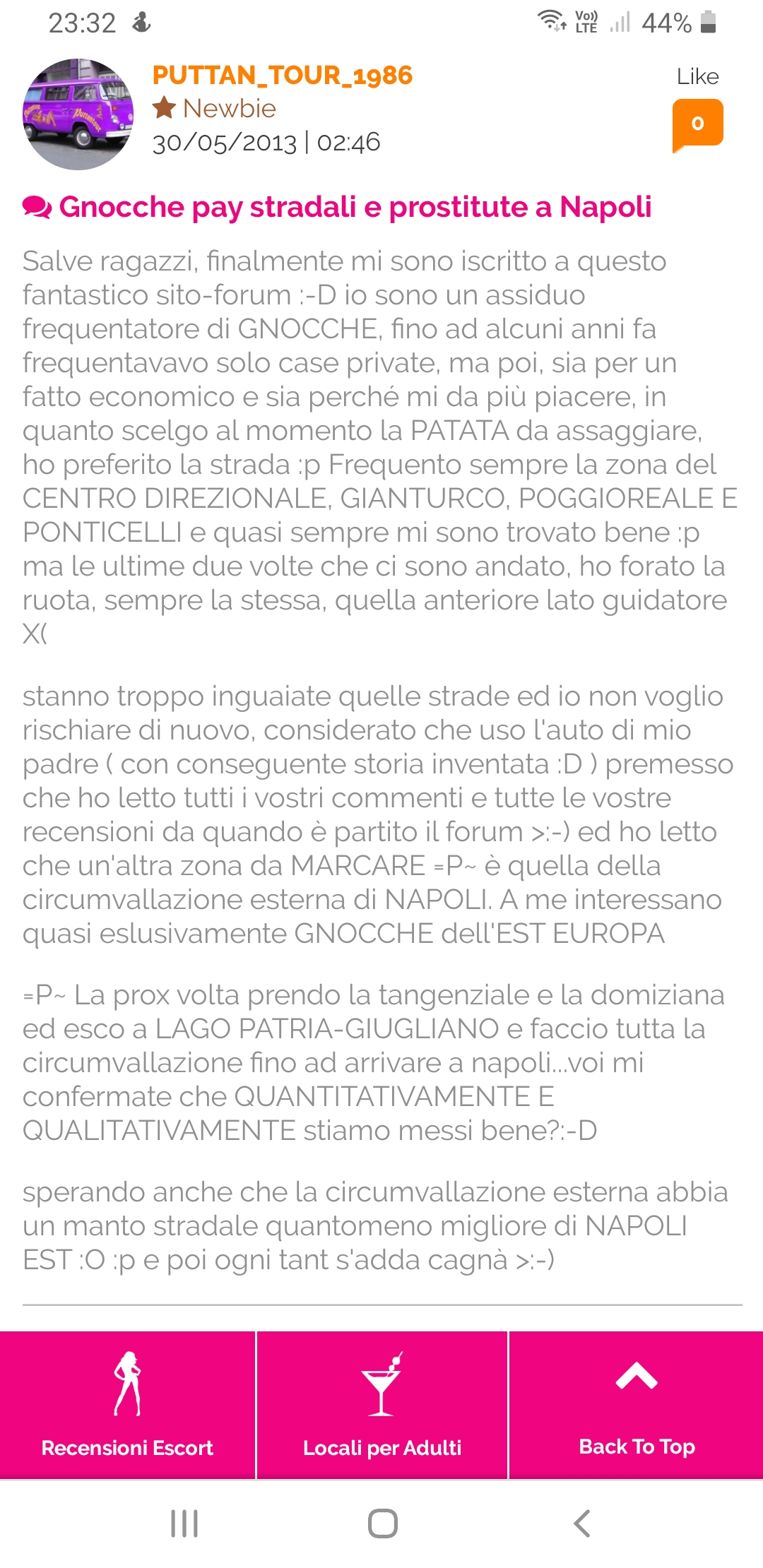
Task: Go back with system back button
Action: click(581, 1524)
